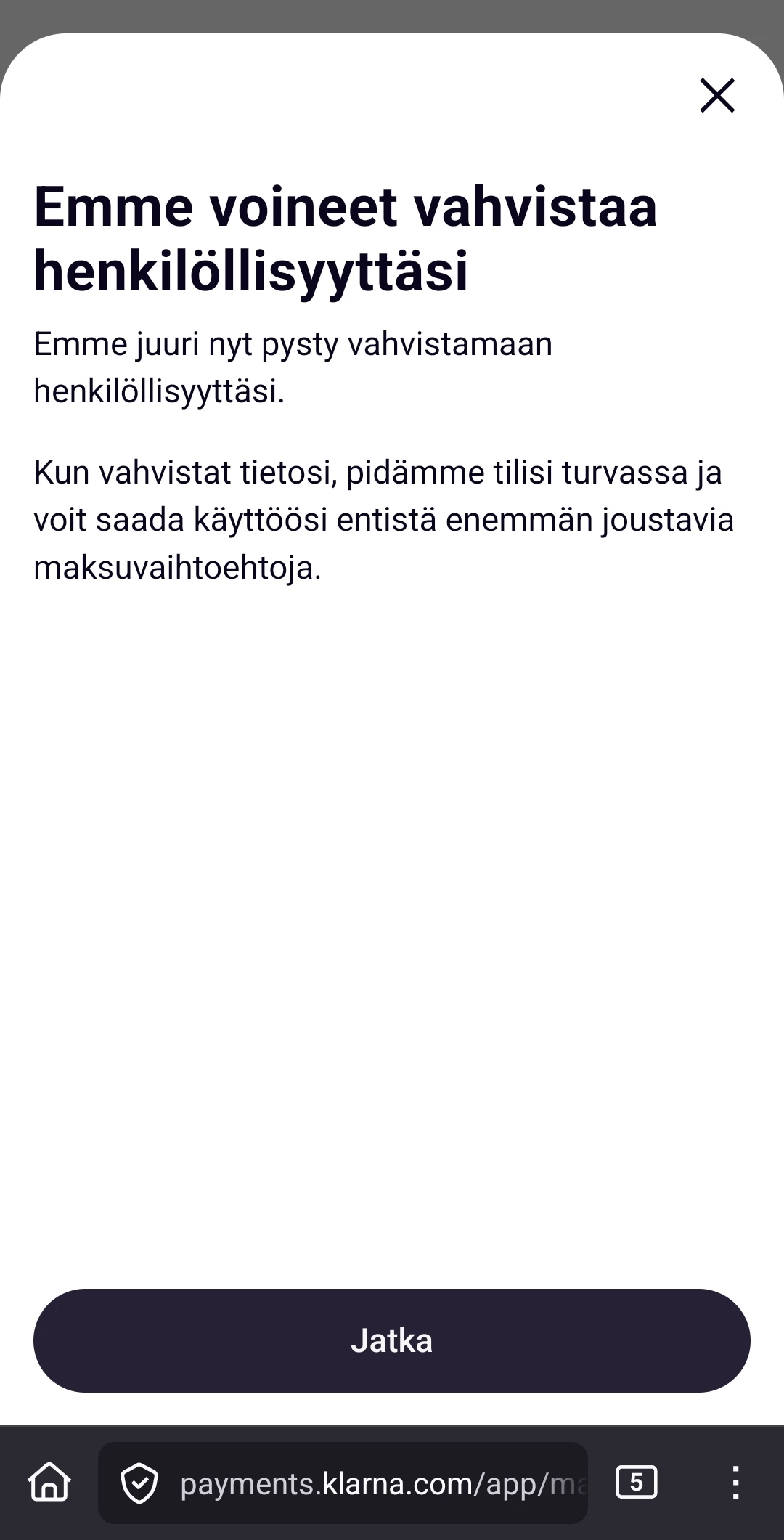Open the browser home page
The height and width of the screenshot is (1540, 784).
tap(49, 1482)
